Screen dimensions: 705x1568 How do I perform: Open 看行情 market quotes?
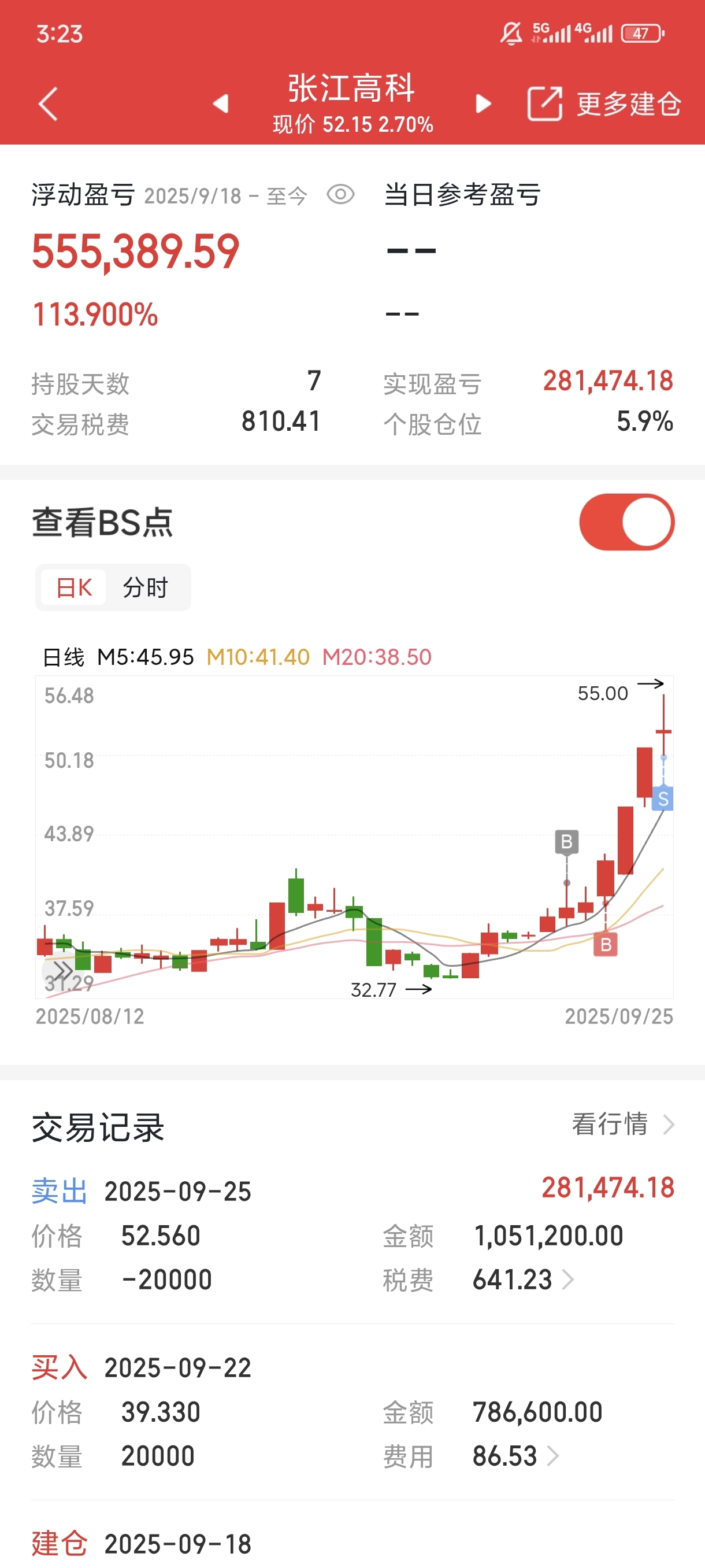(x=622, y=1125)
